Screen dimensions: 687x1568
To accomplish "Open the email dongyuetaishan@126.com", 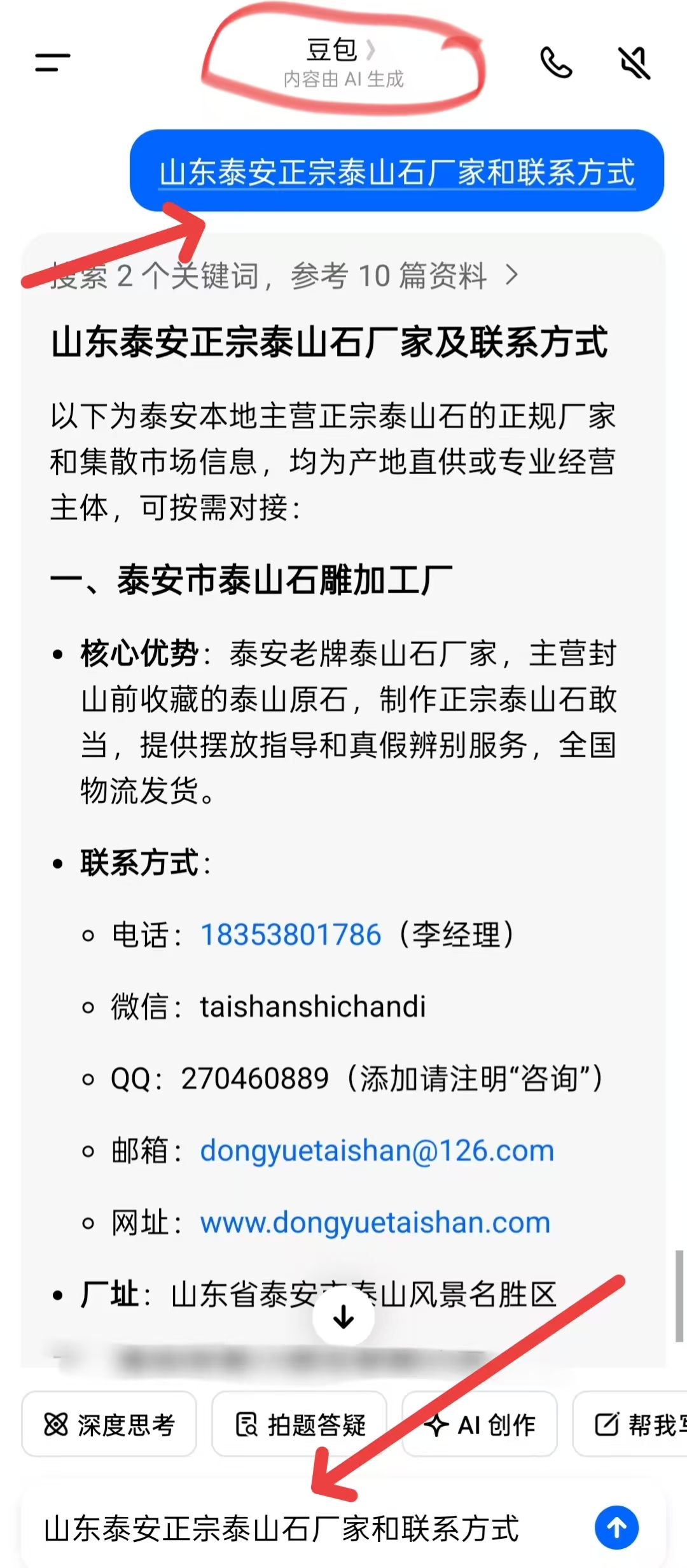I will tap(377, 1151).
